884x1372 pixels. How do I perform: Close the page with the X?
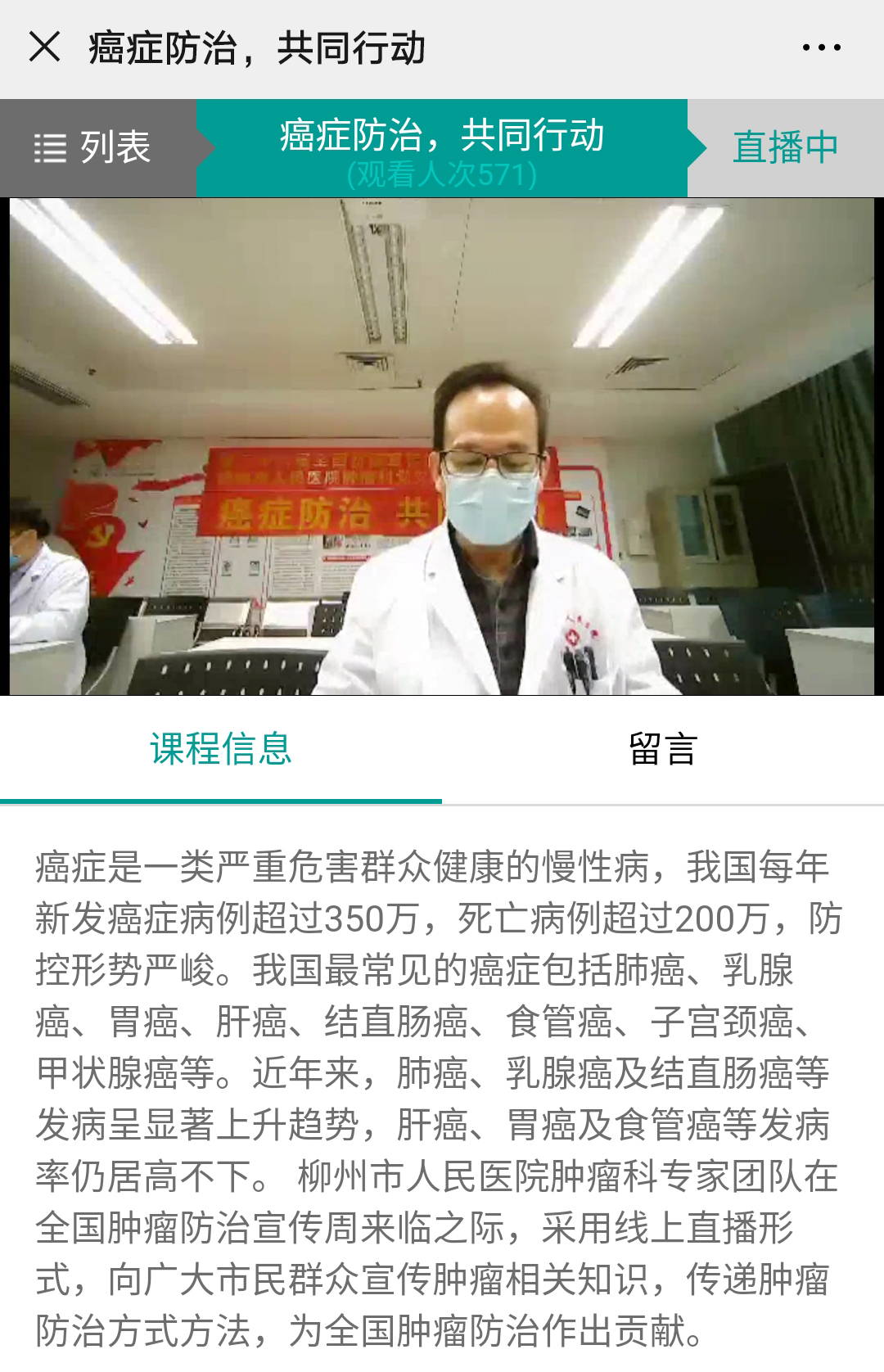tap(44, 47)
